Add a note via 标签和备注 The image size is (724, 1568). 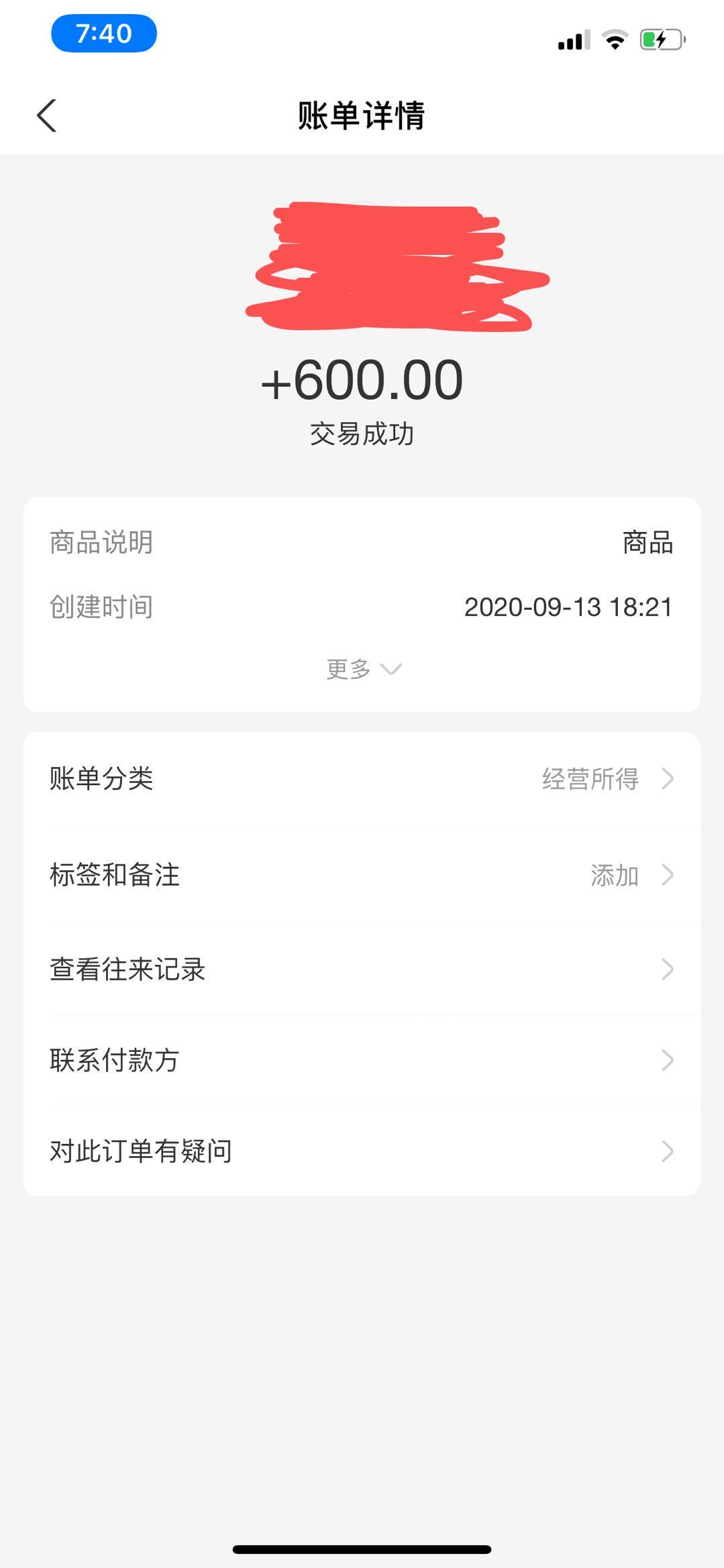pyautogui.click(x=362, y=875)
